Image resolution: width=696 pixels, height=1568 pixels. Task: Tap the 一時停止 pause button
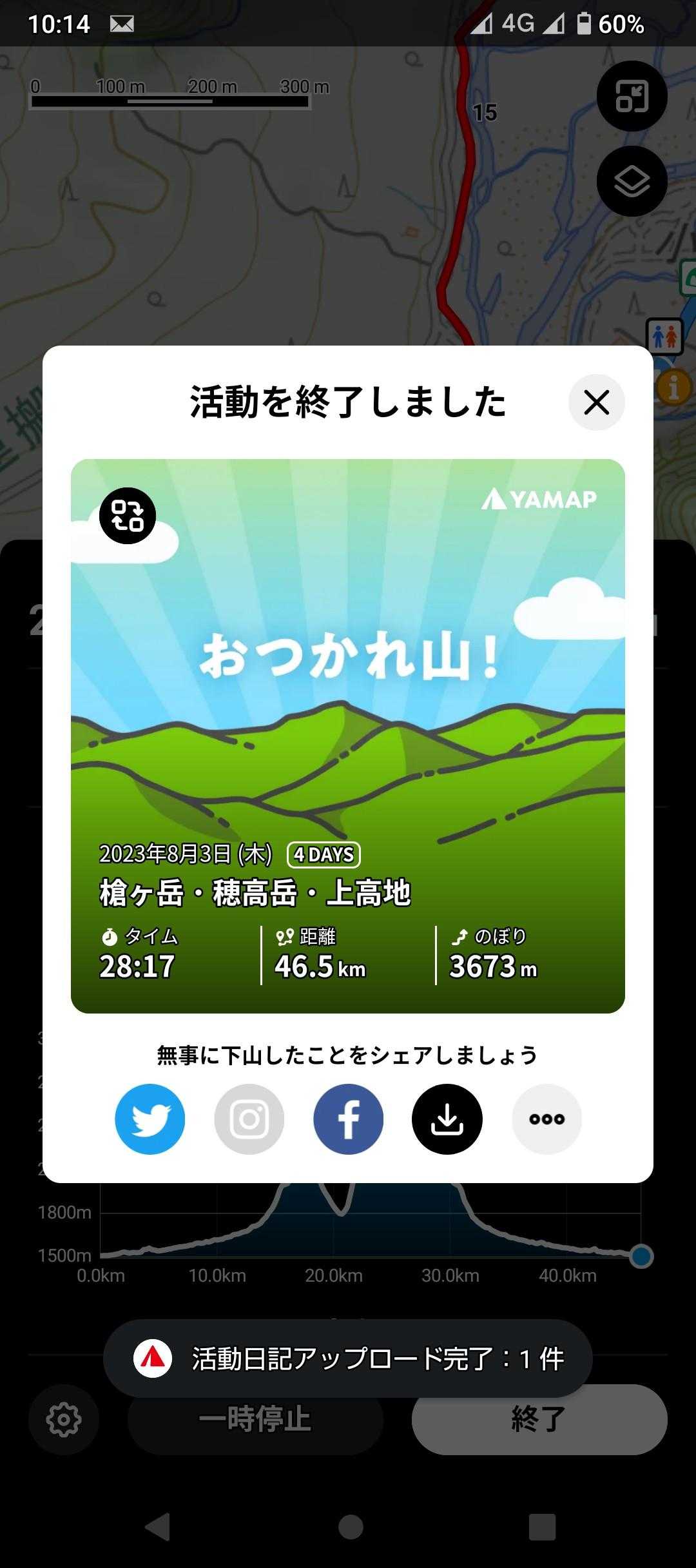click(x=255, y=1420)
